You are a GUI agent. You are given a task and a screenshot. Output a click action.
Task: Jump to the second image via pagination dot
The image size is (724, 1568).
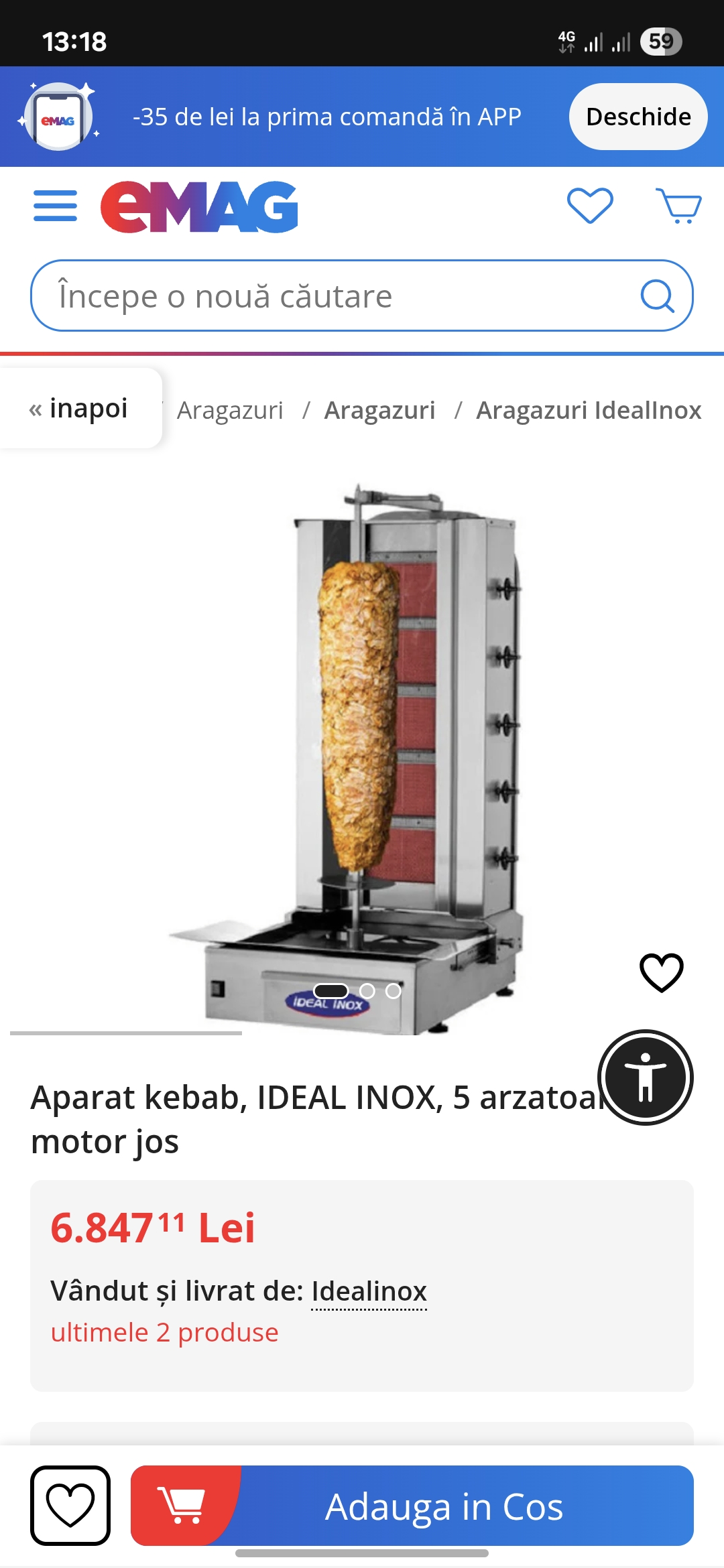pyautogui.click(x=367, y=991)
